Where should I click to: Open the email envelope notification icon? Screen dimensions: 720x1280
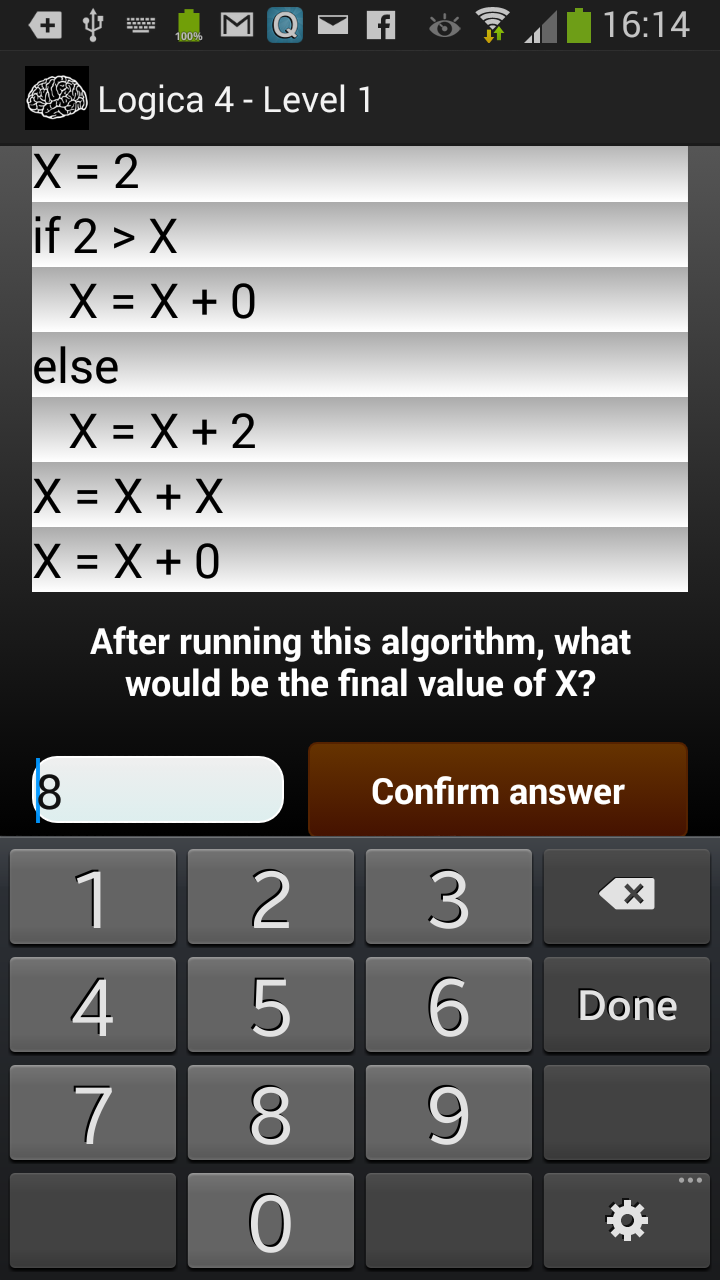333,25
